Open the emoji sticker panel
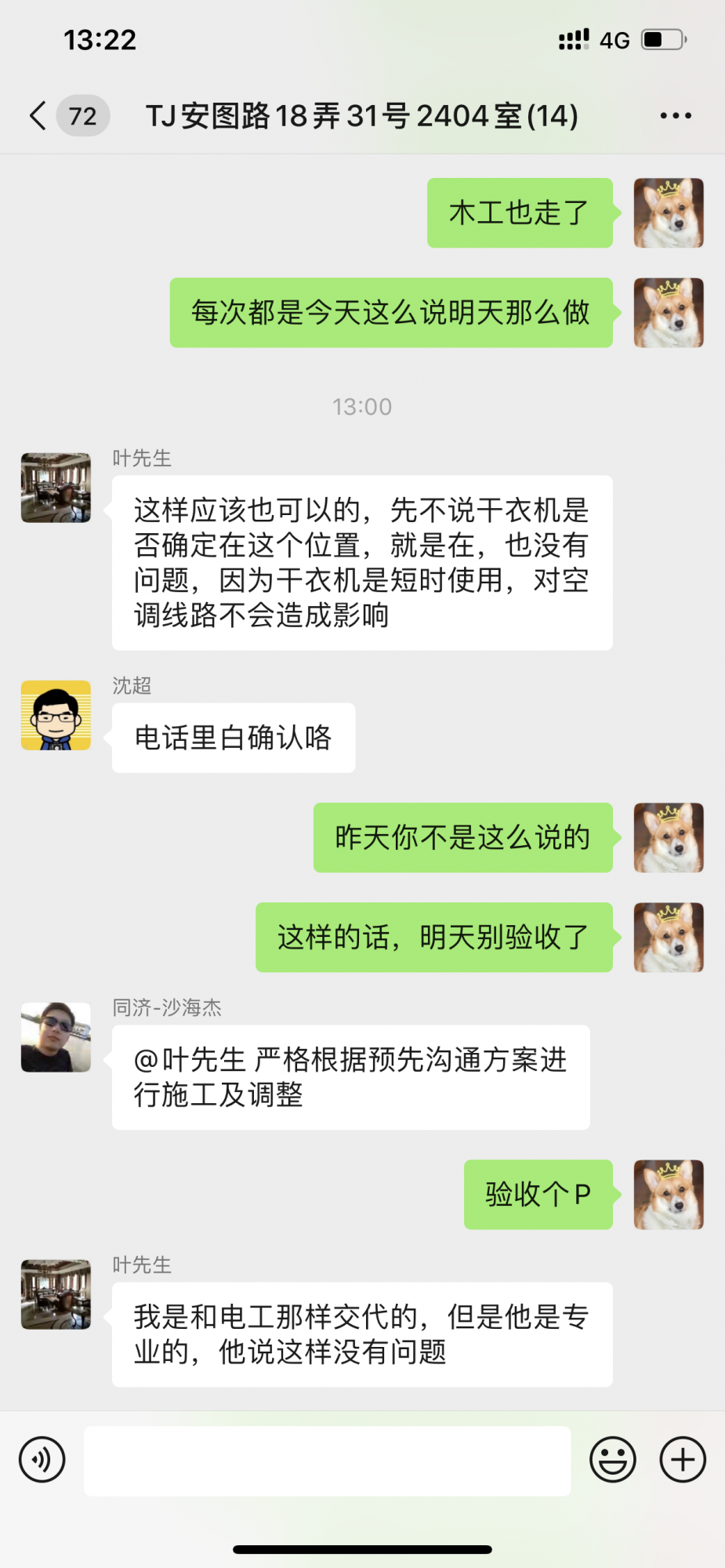The width and height of the screenshot is (725, 1568). [x=612, y=1460]
